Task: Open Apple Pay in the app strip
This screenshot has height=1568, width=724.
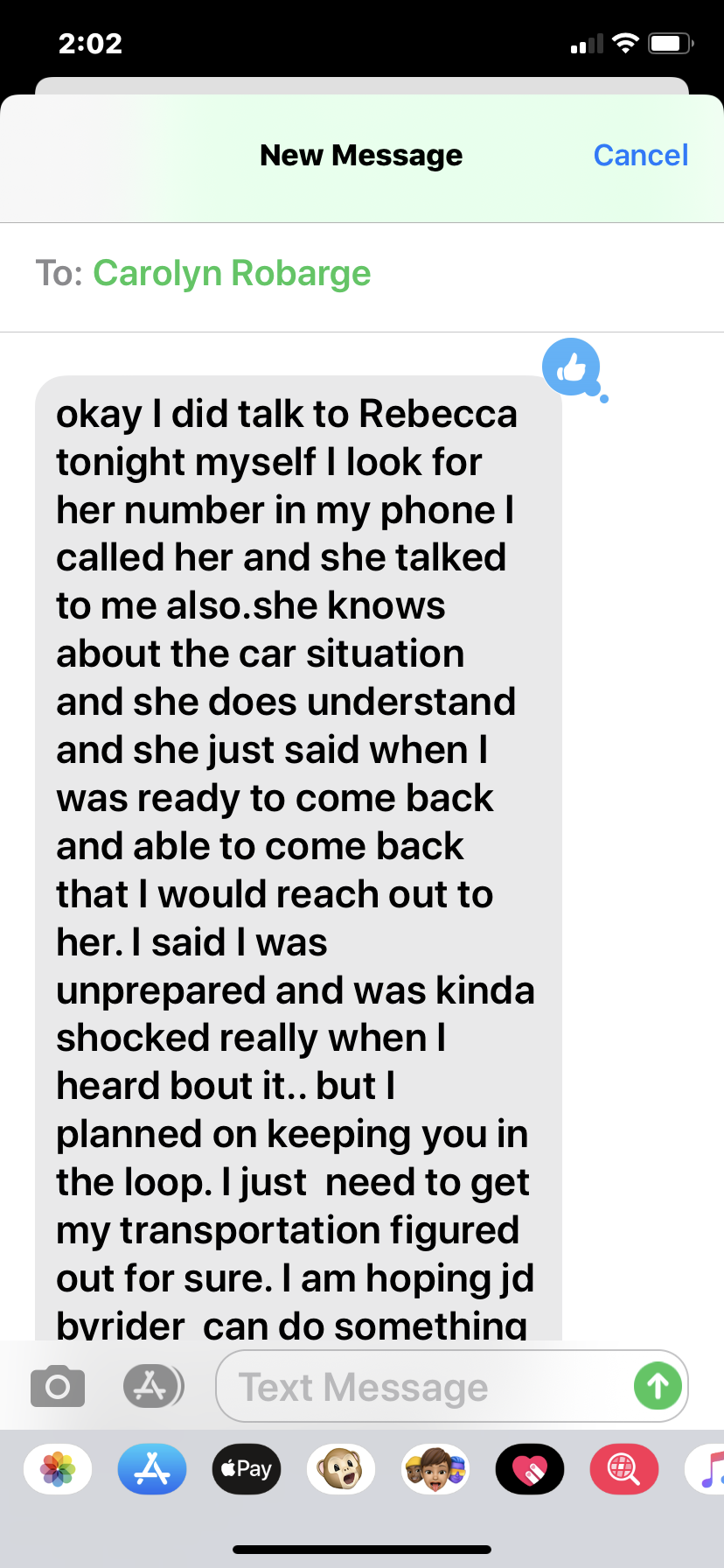Action: pos(247,1469)
